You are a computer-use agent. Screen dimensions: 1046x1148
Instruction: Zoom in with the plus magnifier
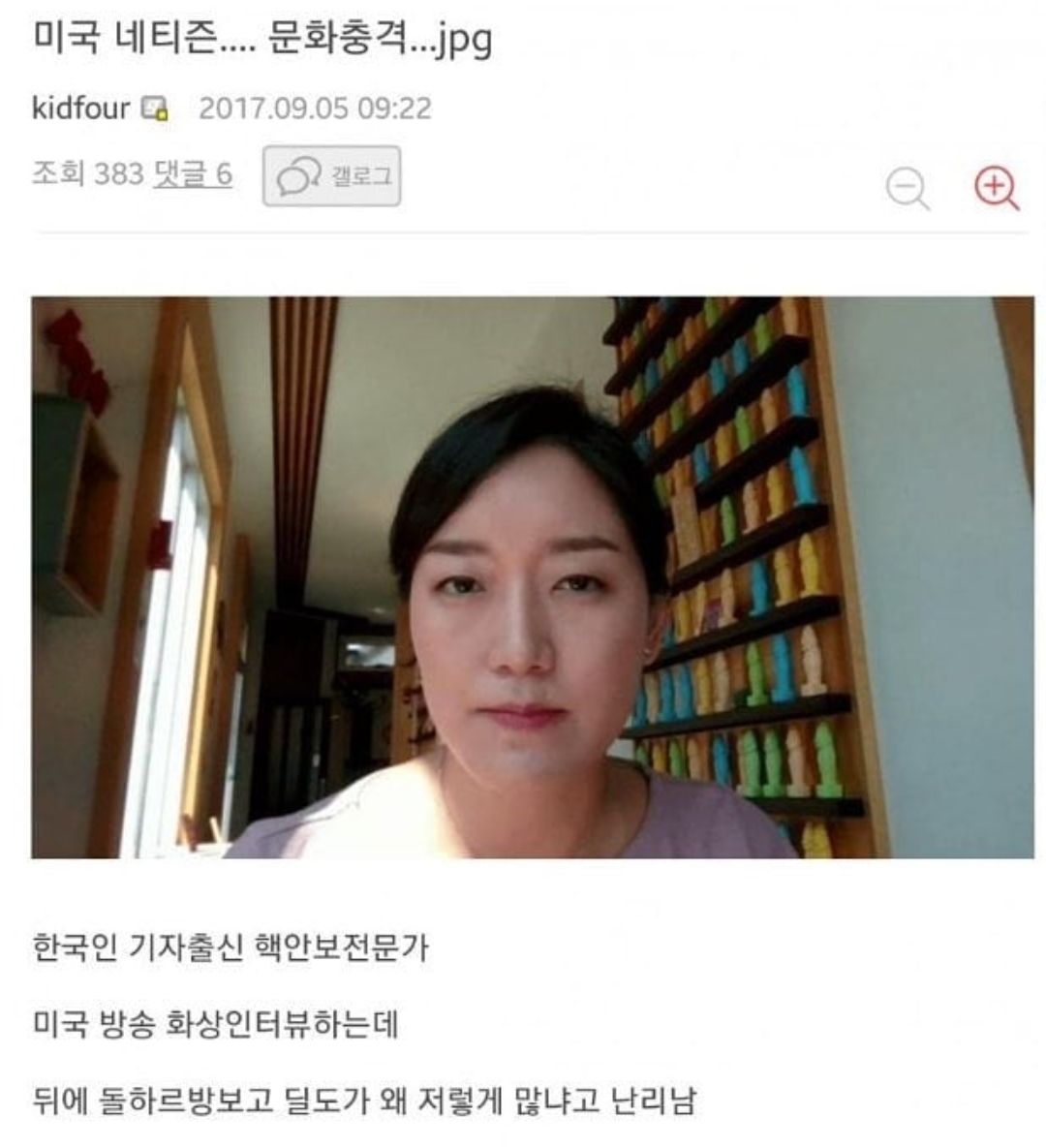click(x=996, y=187)
